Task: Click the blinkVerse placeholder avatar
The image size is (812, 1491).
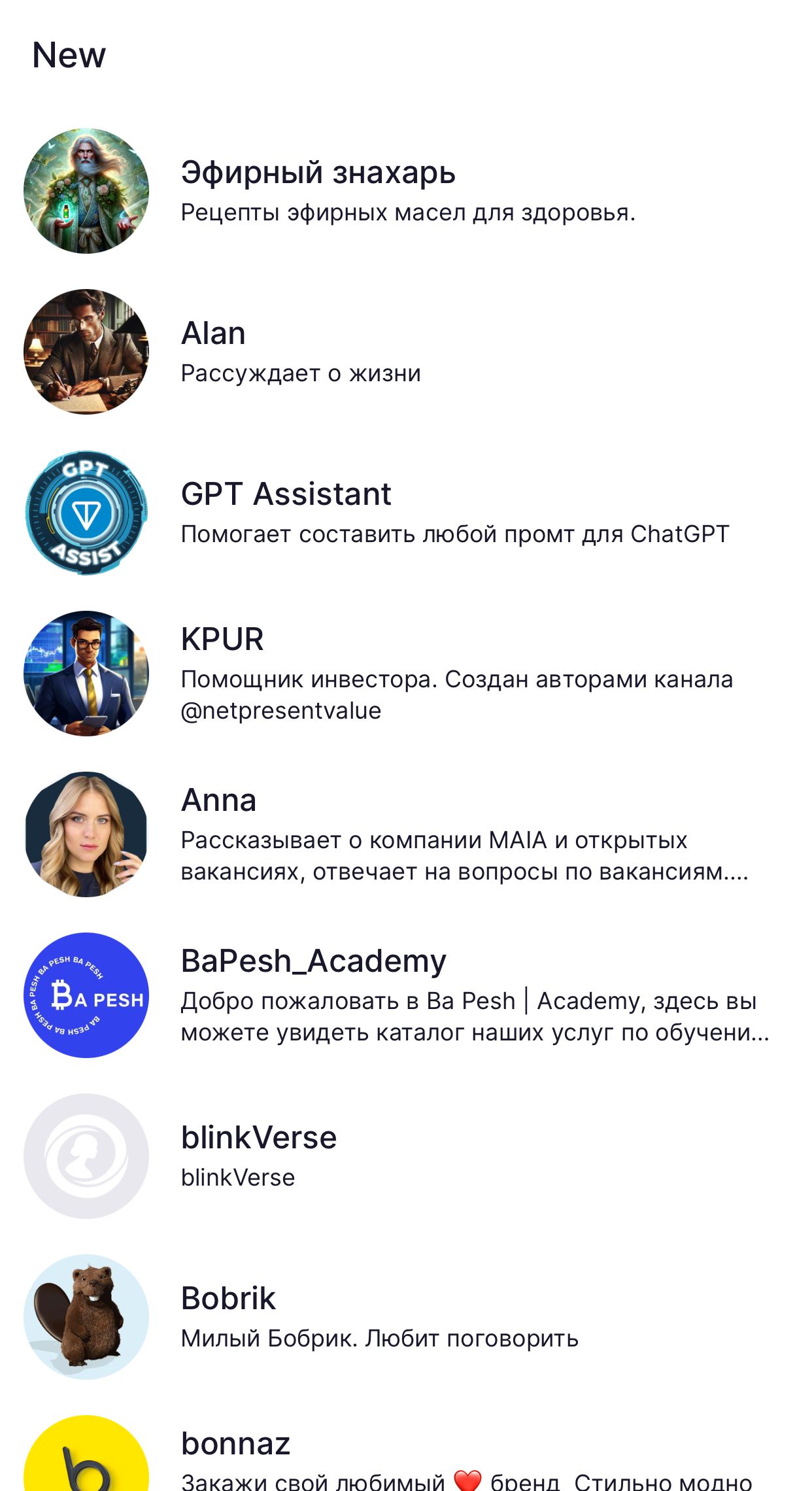Action: [88, 1154]
